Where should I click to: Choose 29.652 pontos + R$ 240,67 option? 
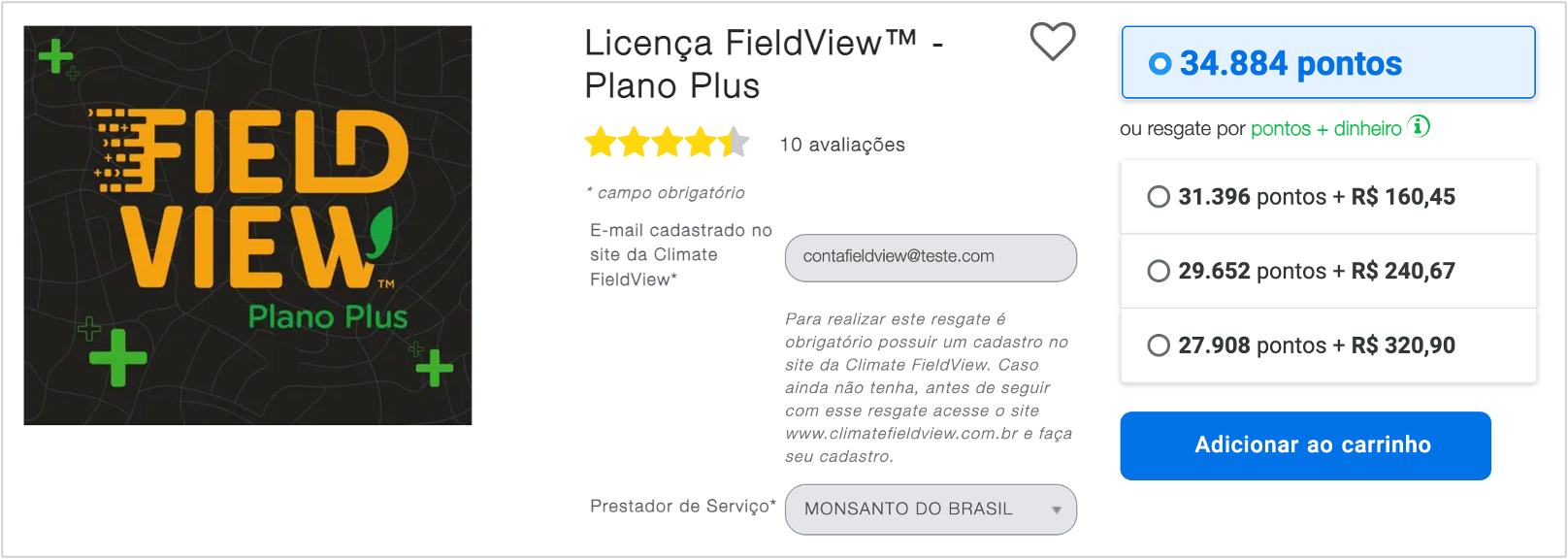click(1159, 271)
